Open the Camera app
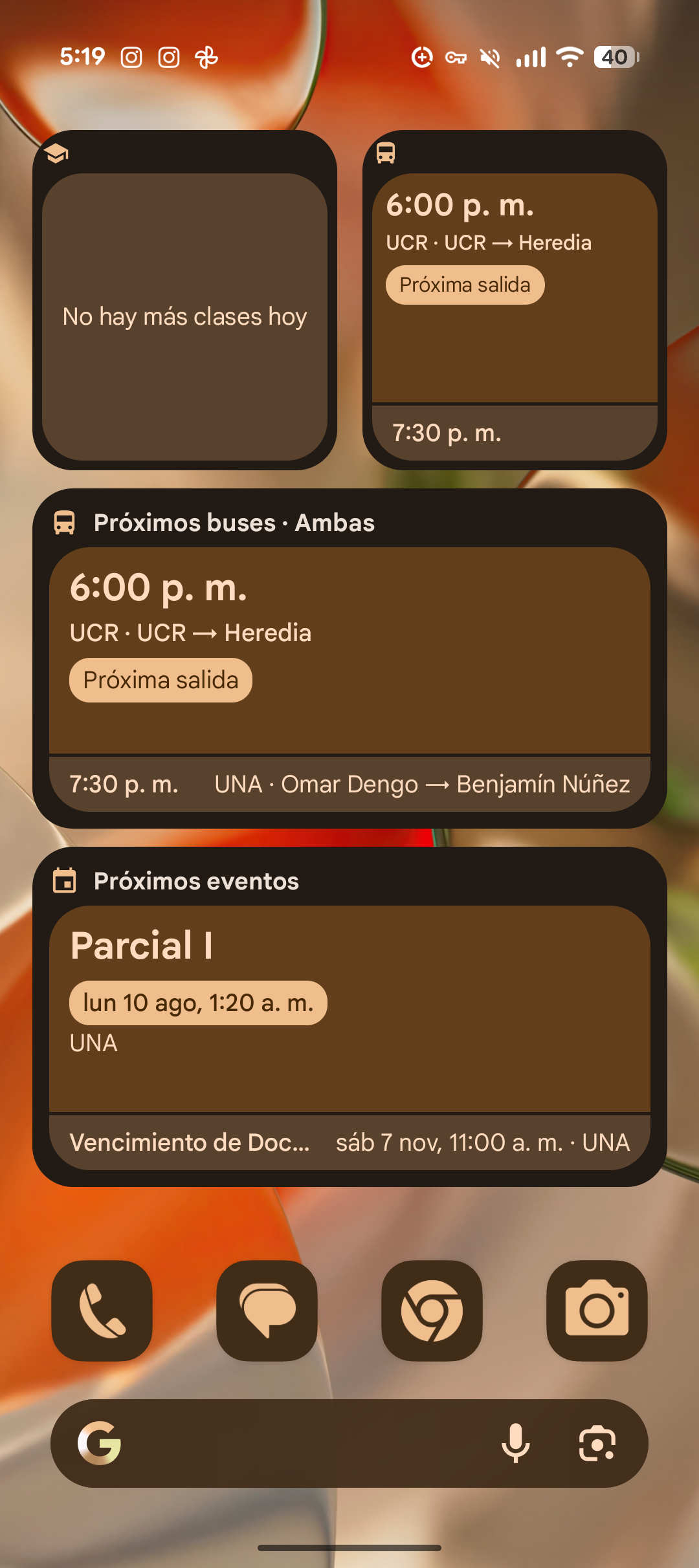This screenshot has height=1568, width=699. click(597, 1311)
